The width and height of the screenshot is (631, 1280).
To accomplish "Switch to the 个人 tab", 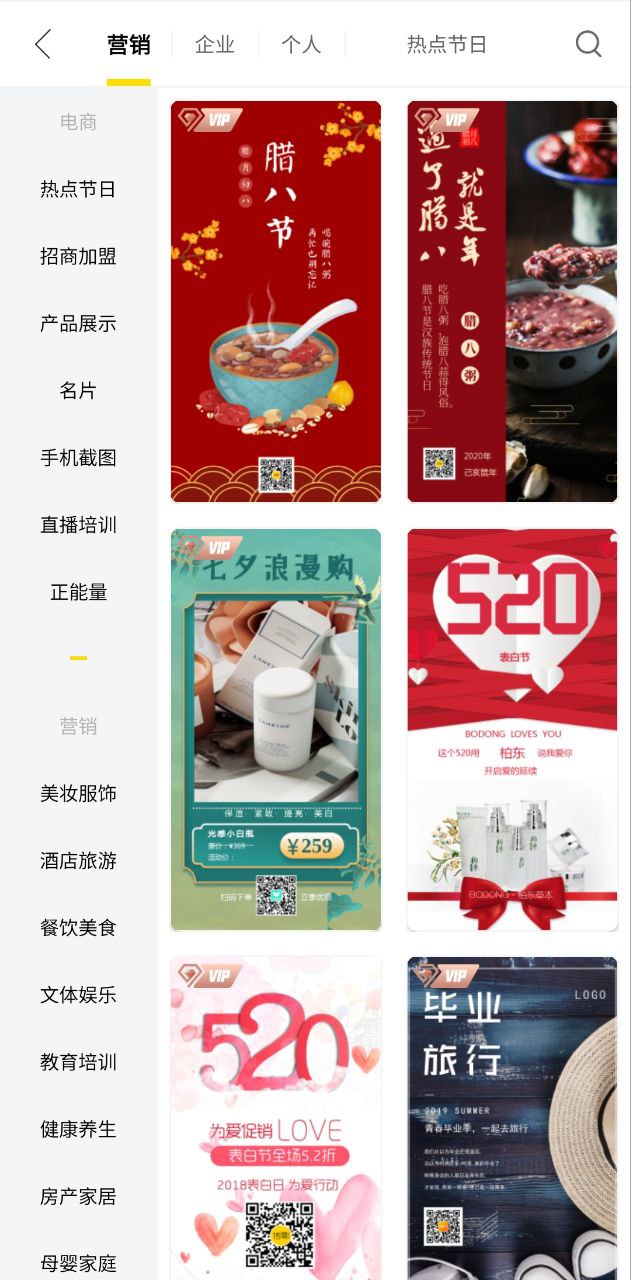I will 300,45.
